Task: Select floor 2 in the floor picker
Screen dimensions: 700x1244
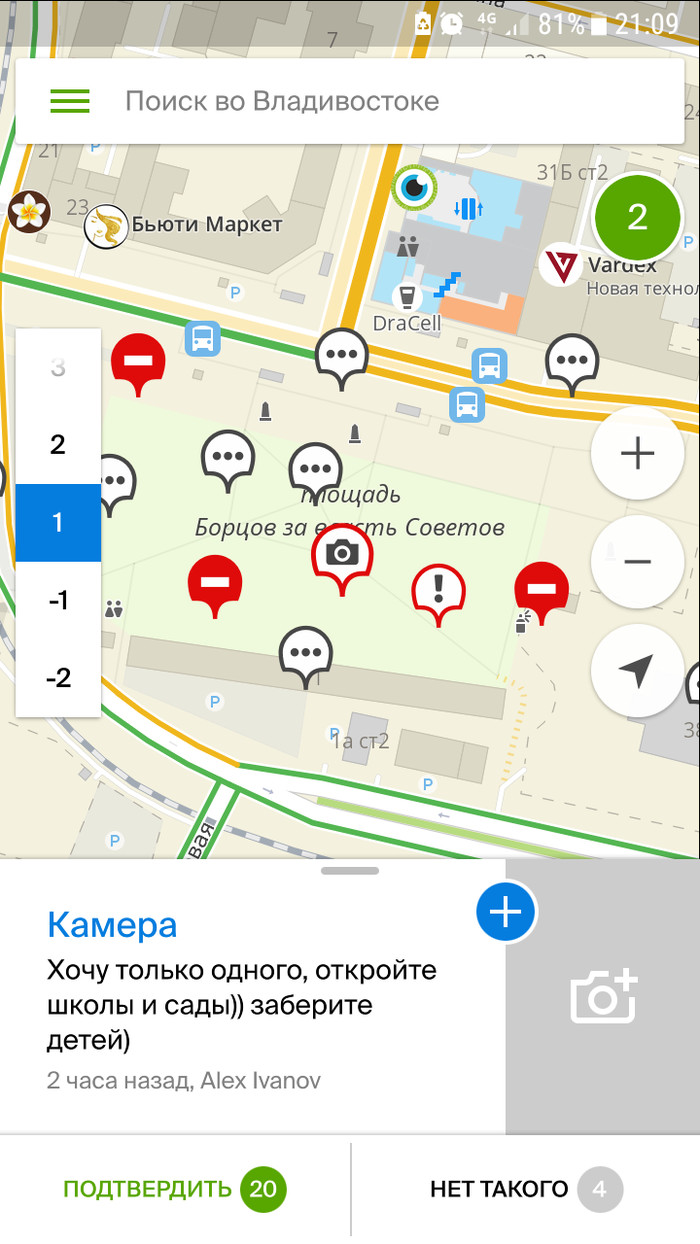Action: click(58, 444)
